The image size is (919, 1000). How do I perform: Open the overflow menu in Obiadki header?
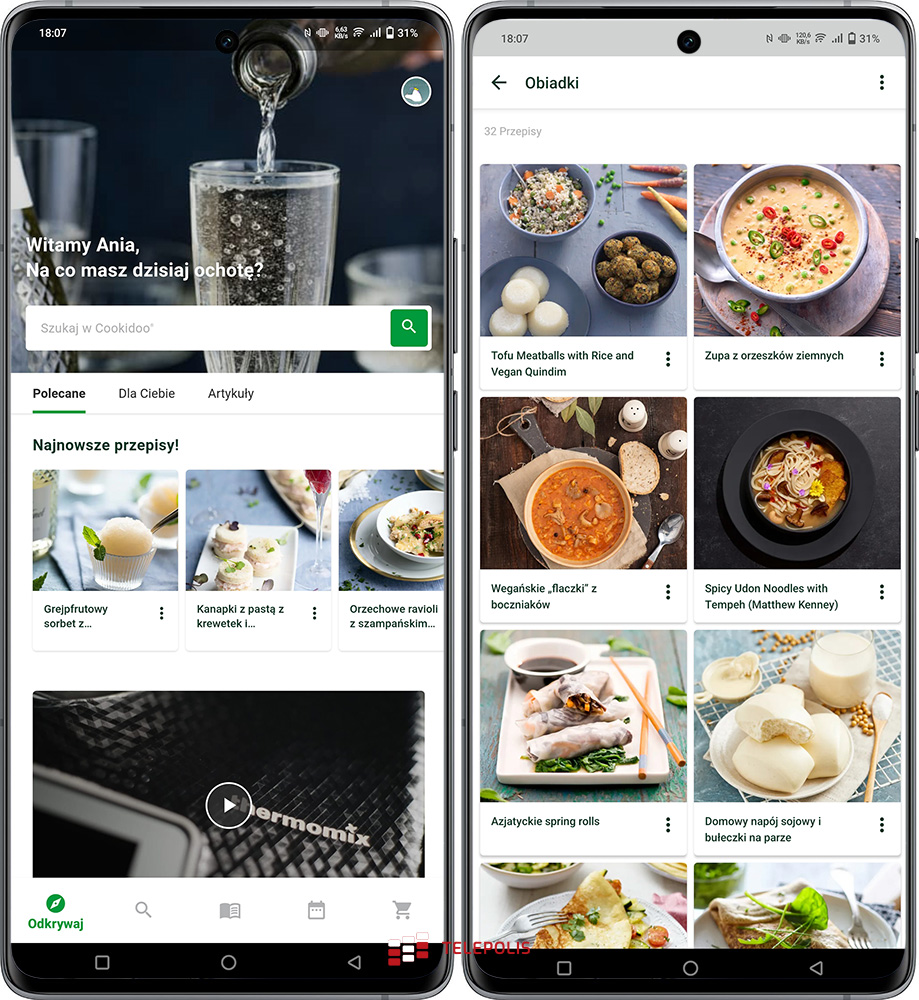881,83
